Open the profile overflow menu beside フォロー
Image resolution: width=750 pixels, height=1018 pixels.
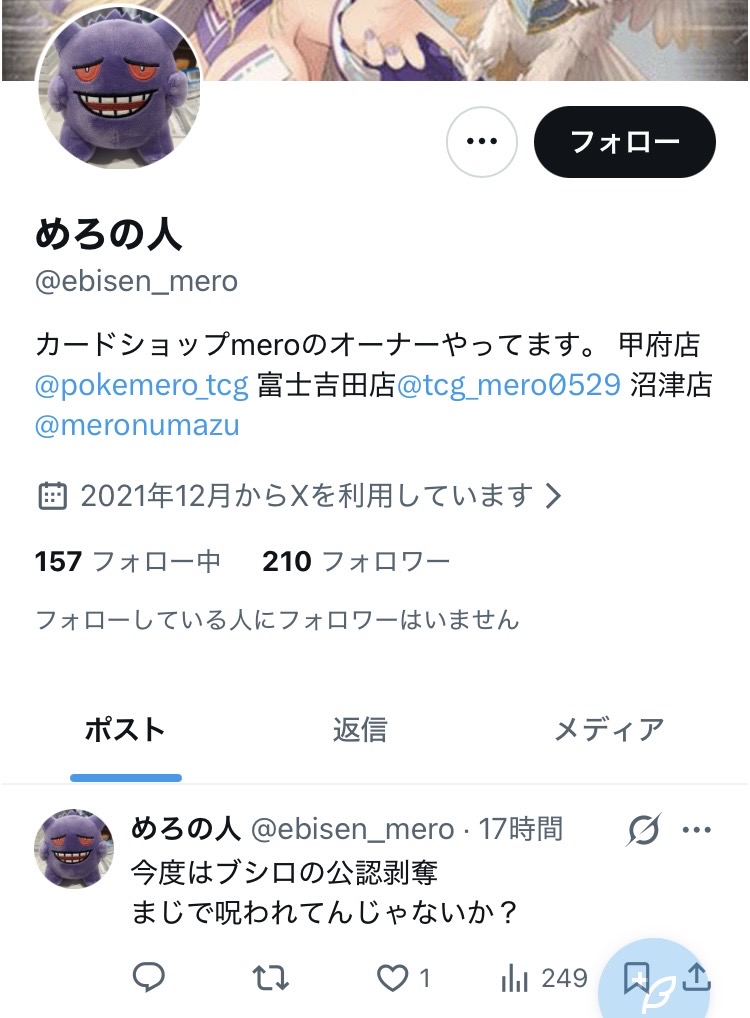pos(481,142)
